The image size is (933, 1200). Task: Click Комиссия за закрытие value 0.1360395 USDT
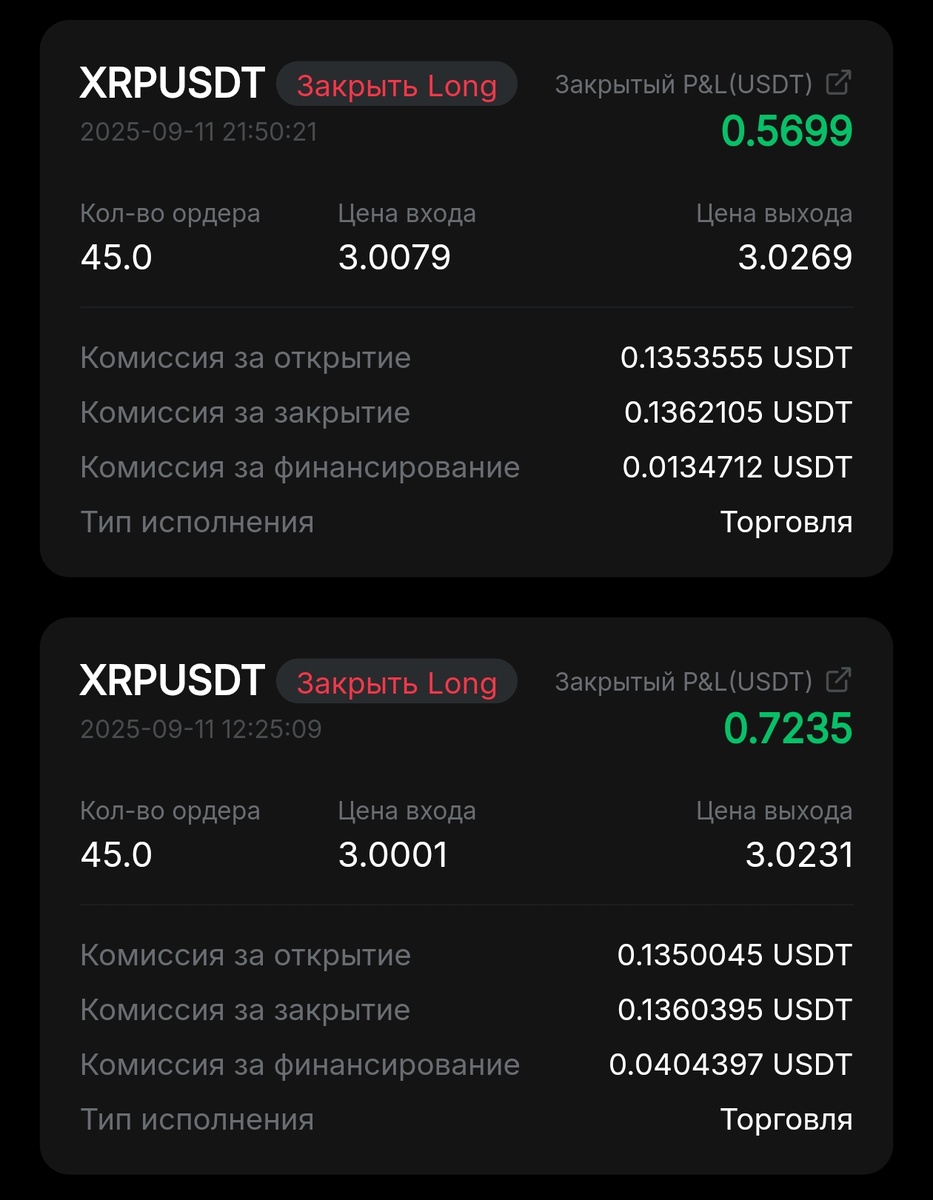click(734, 1009)
